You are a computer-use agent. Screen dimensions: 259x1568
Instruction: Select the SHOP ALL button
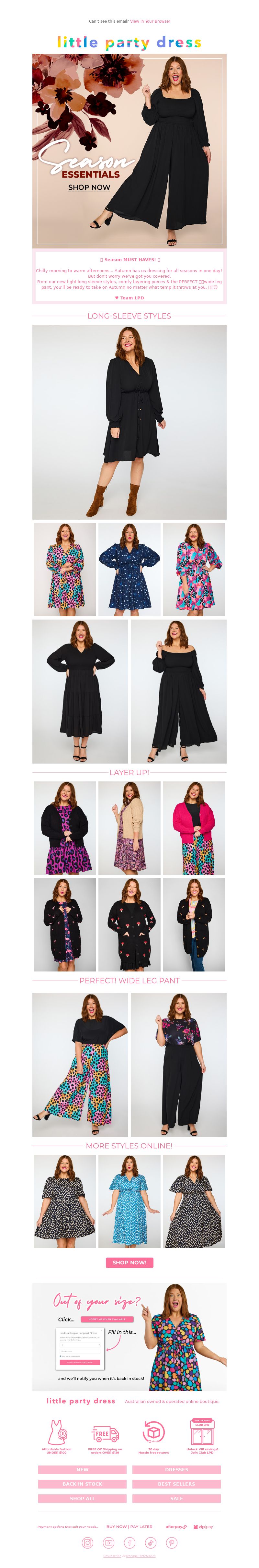[82, 1499]
